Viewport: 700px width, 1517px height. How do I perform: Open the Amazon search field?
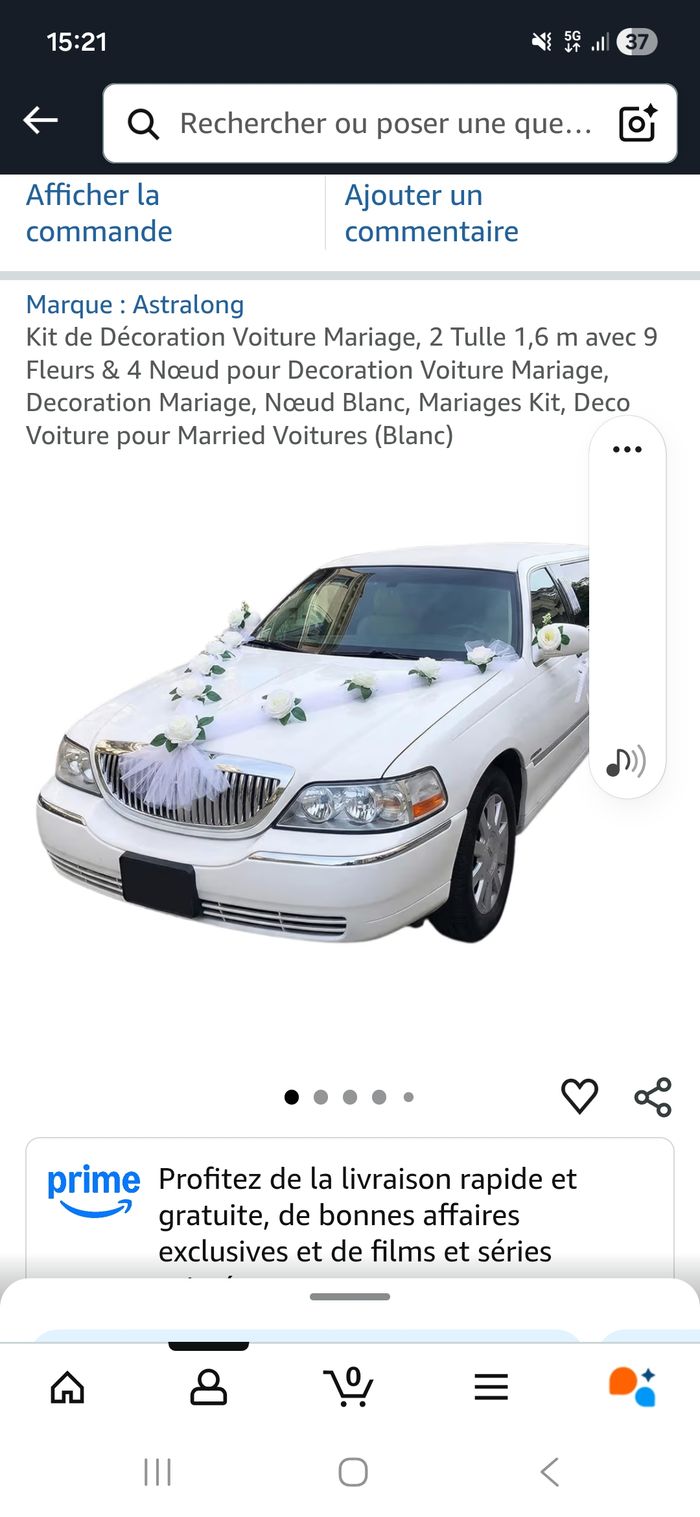pos(390,123)
